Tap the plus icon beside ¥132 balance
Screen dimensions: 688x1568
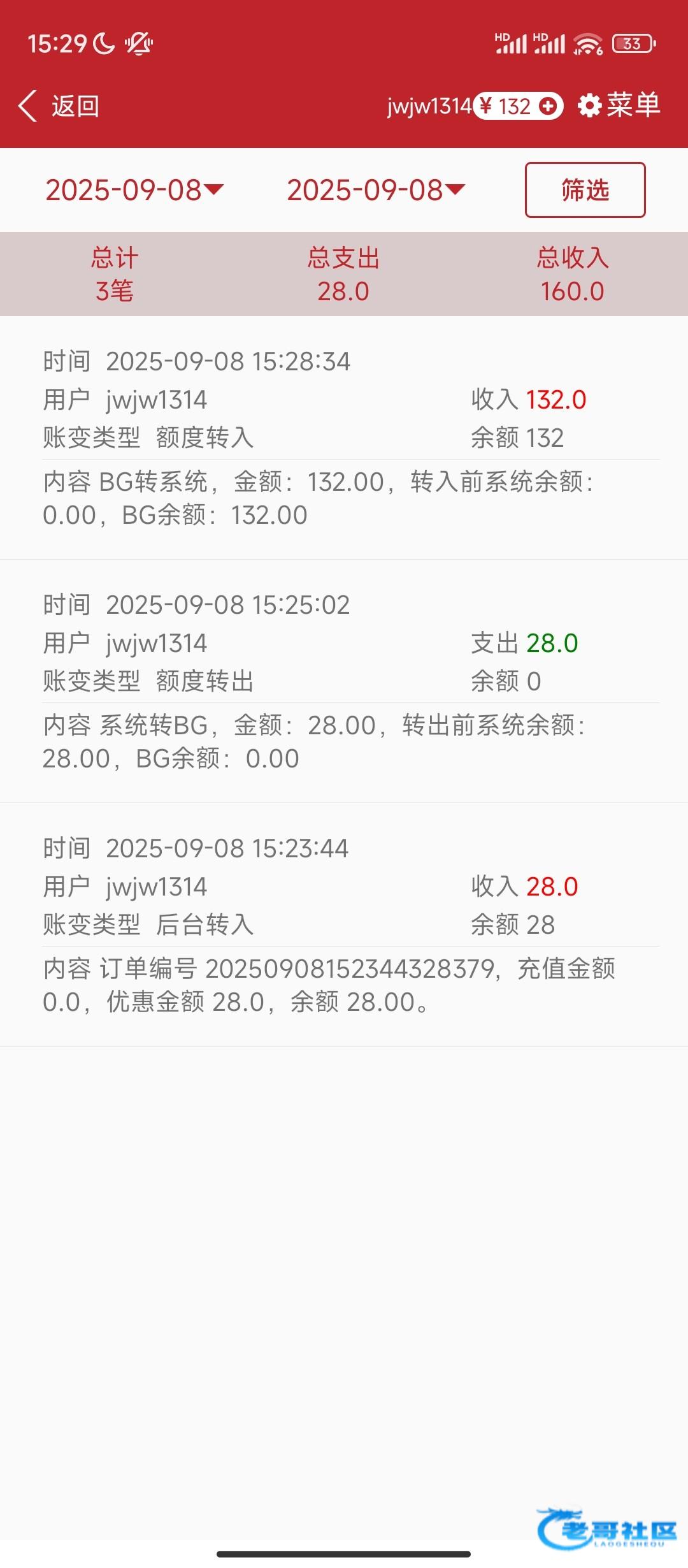[547, 106]
